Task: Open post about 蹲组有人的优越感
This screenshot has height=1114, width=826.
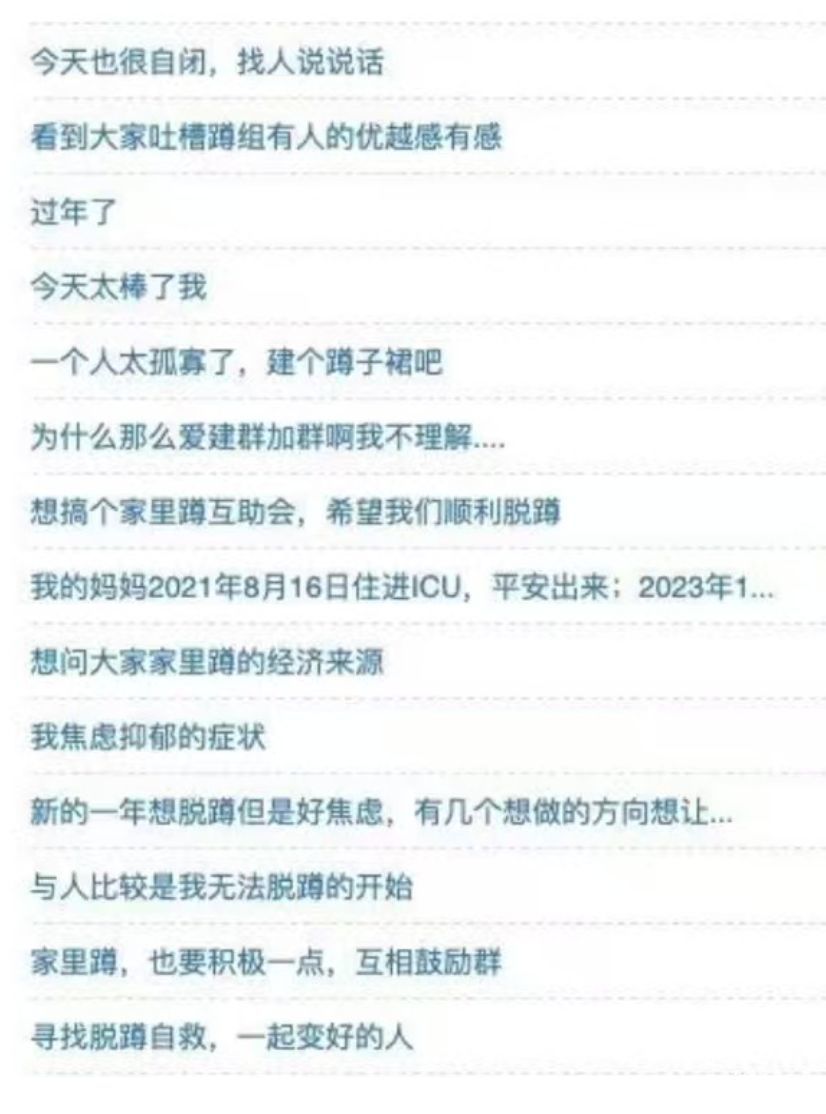Action: click(x=265, y=138)
